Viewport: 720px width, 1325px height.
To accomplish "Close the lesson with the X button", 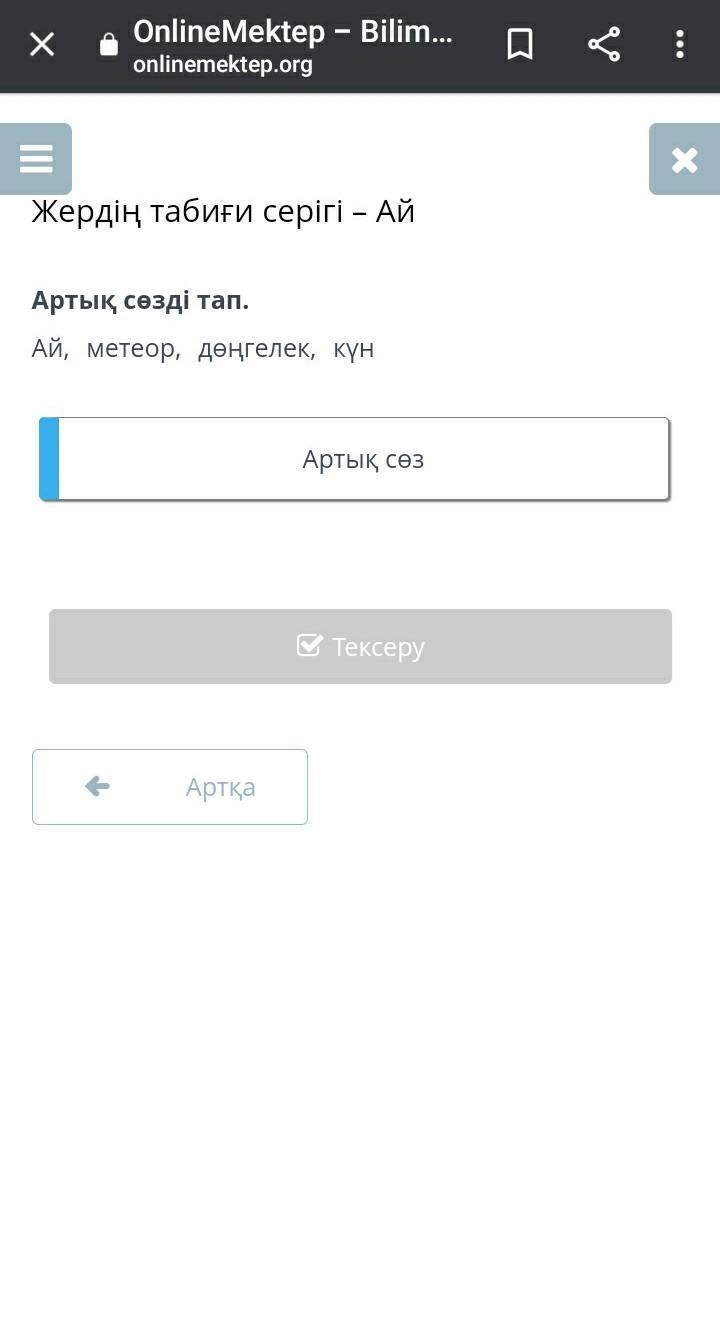I will point(685,159).
